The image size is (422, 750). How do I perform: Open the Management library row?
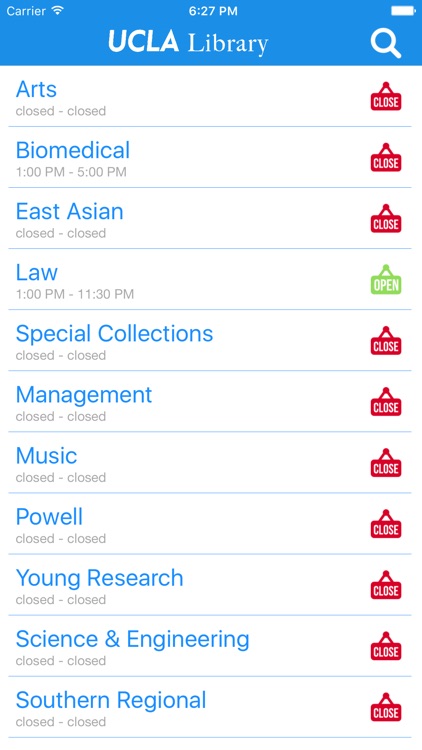(211, 402)
